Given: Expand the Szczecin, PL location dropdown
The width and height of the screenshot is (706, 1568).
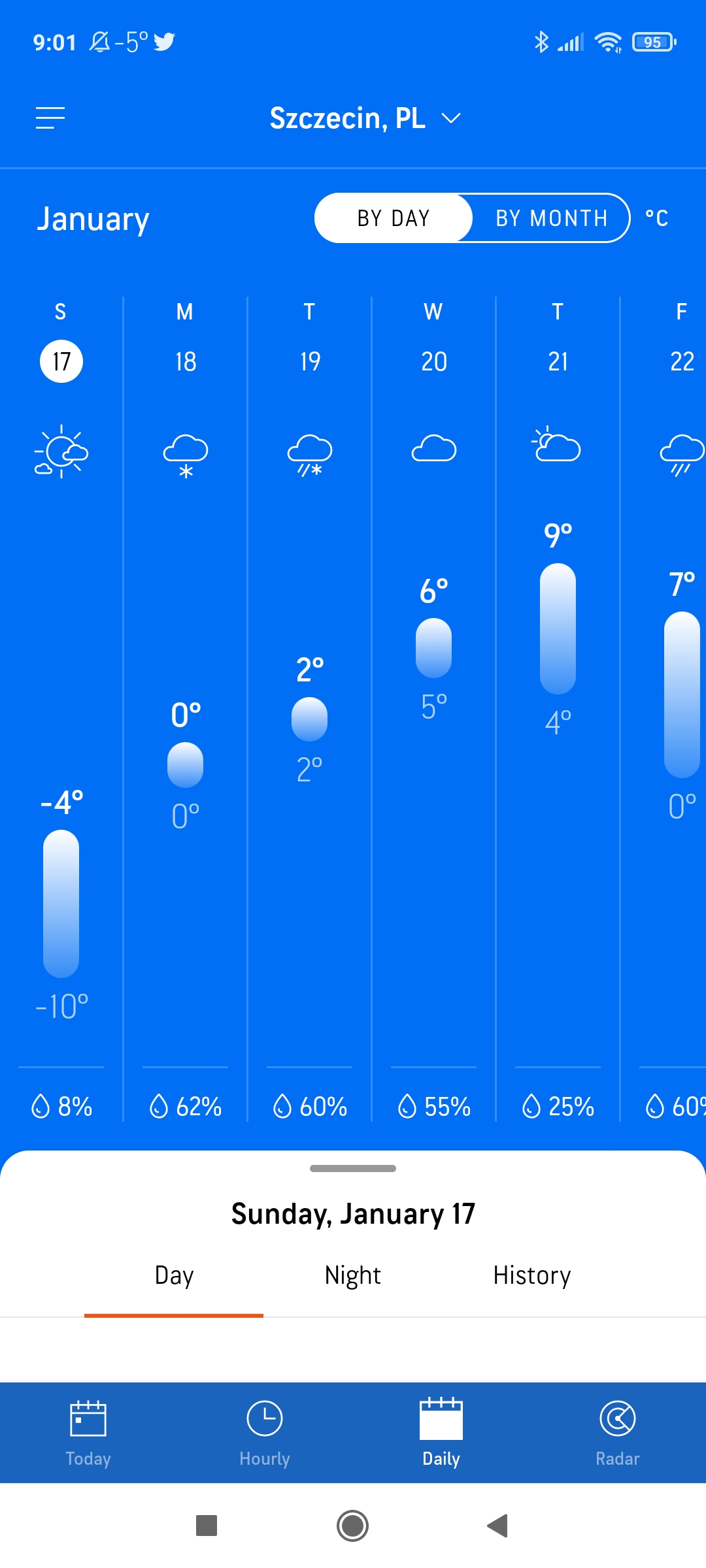Looking at the screenshot, I should (x=365, y=118).
